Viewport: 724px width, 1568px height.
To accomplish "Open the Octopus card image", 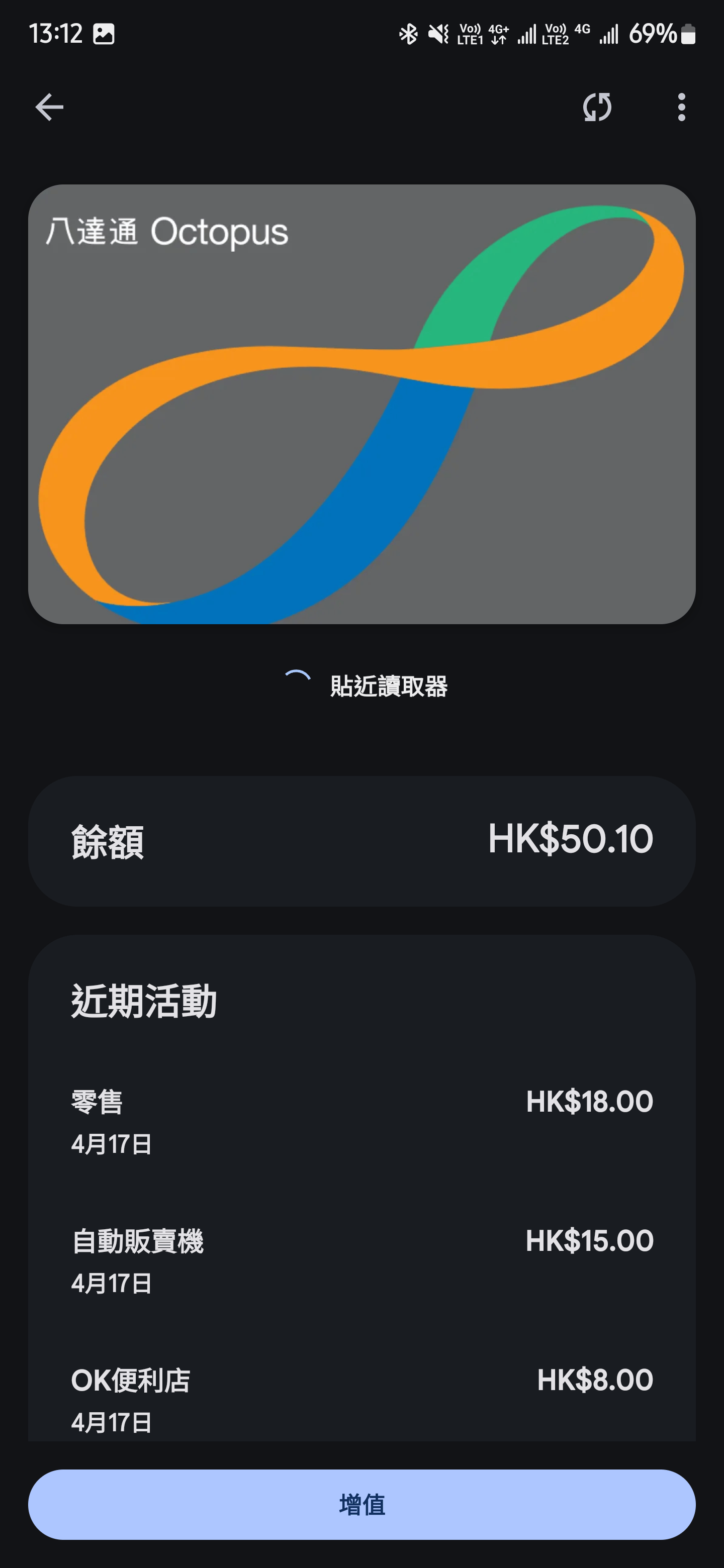I will tap(361, 404).
